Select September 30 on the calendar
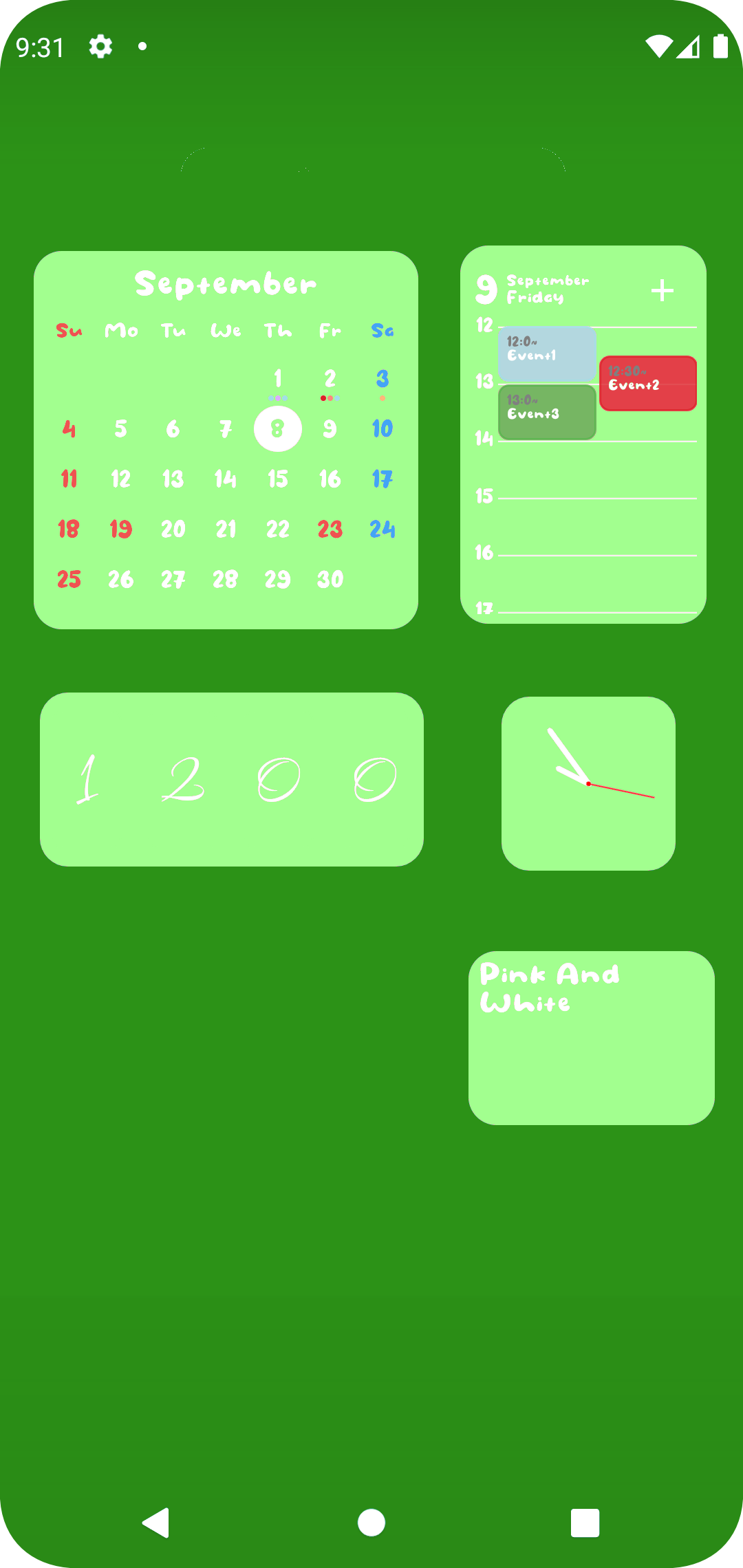The image size is (743, 1568). coord(330,580)
